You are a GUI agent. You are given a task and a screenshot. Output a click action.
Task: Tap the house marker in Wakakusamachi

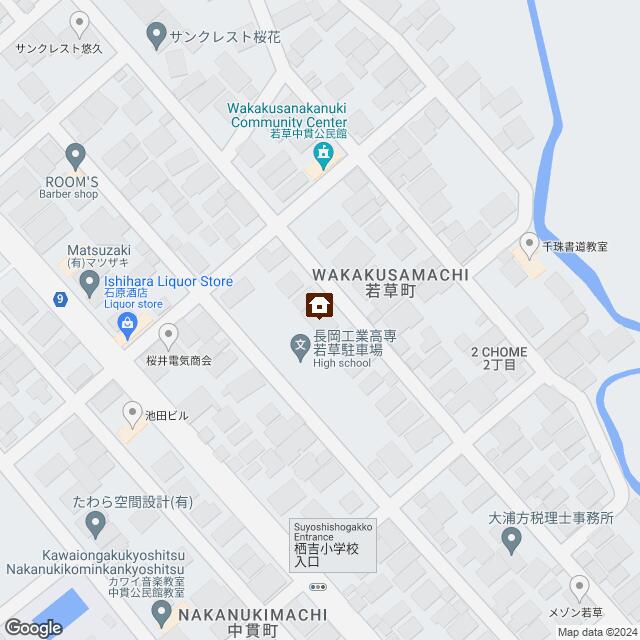pyautogui.click(x=319, y=305)
